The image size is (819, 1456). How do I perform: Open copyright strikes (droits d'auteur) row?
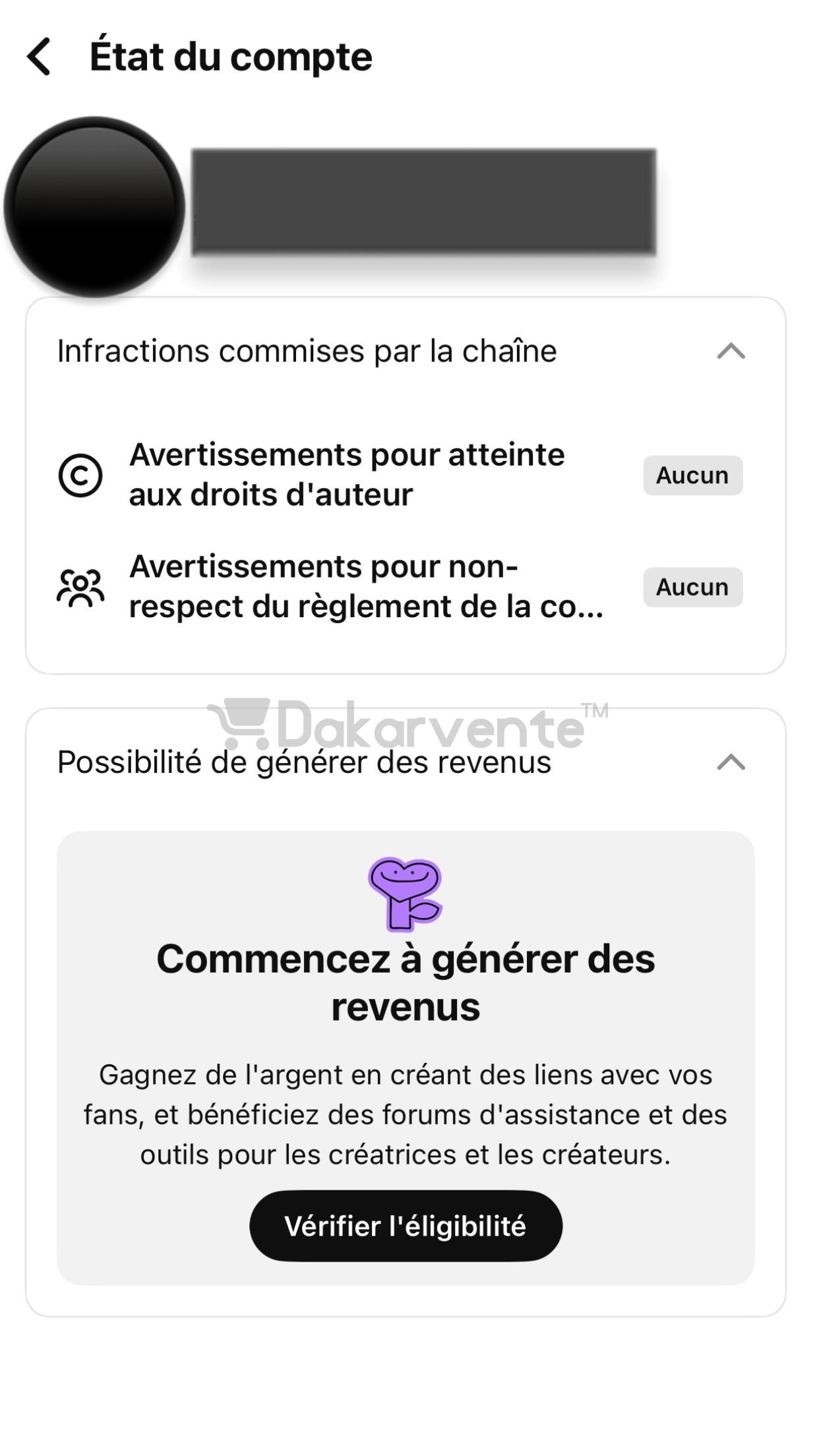400,475
